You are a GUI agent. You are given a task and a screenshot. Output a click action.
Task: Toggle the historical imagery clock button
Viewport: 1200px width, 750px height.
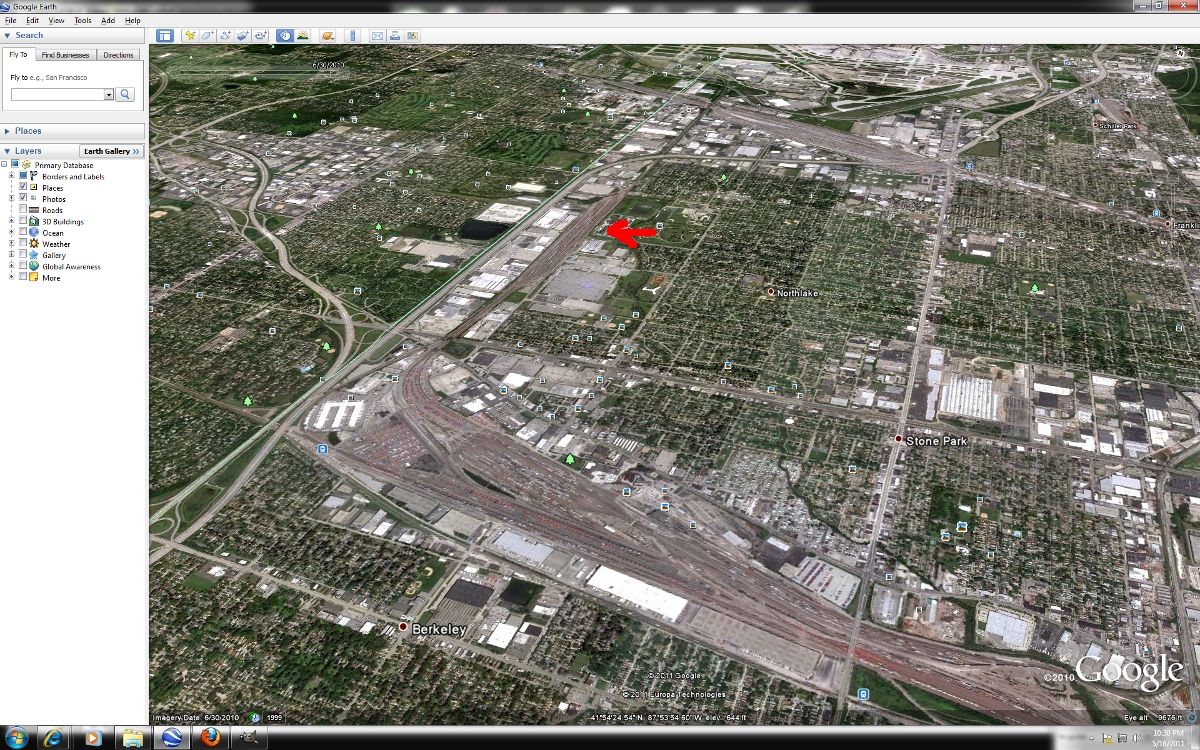point(284,36)
